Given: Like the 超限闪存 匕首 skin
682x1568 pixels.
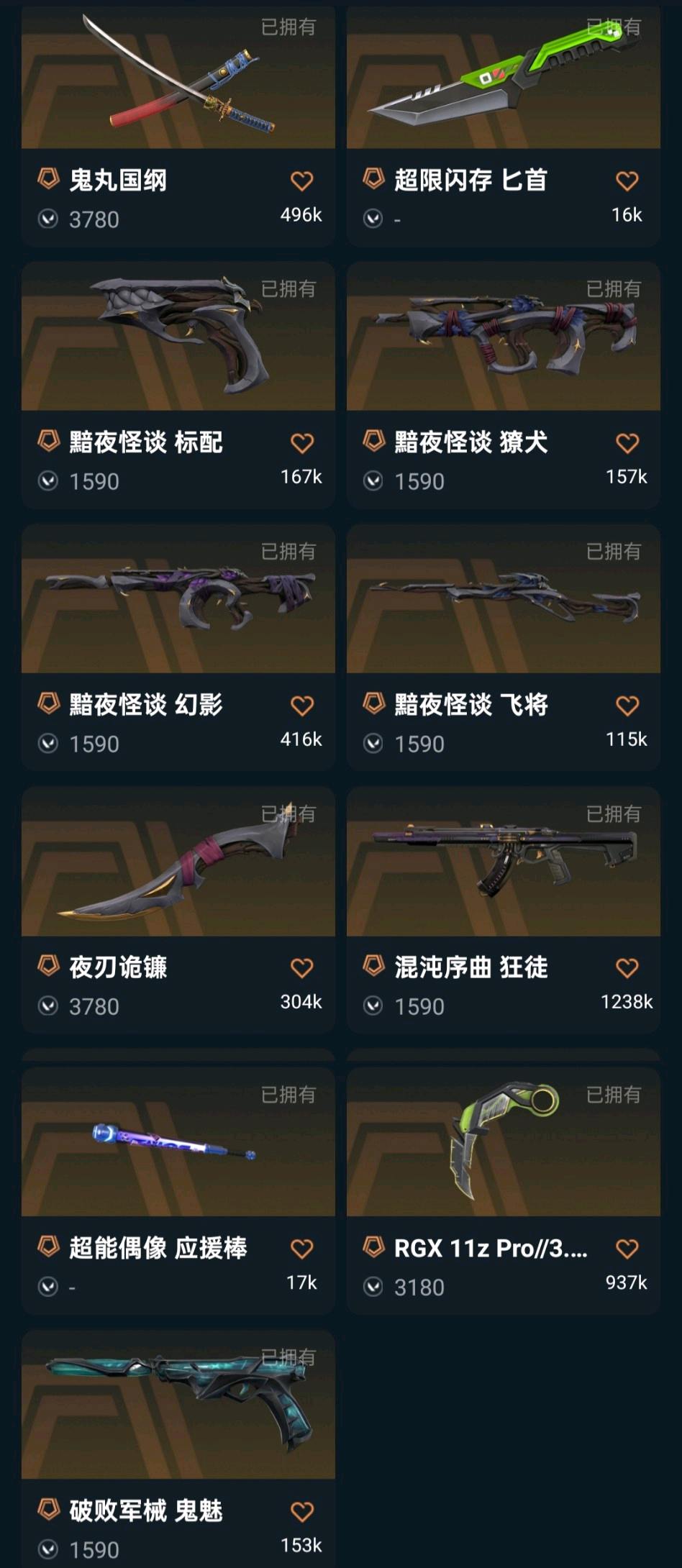Looking at the screenshot, I should [627, 181].
